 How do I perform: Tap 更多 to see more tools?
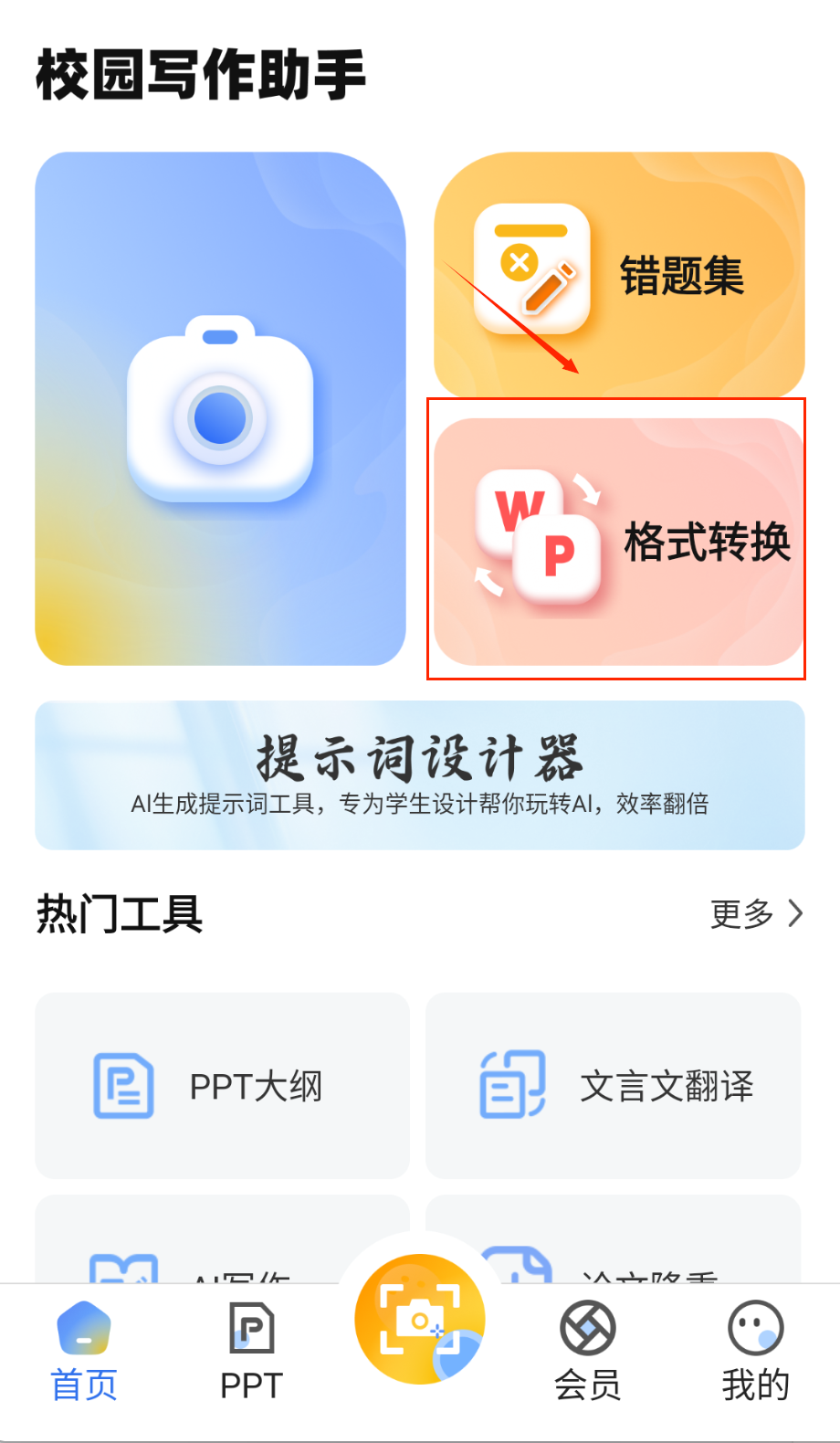click(756, 913)
